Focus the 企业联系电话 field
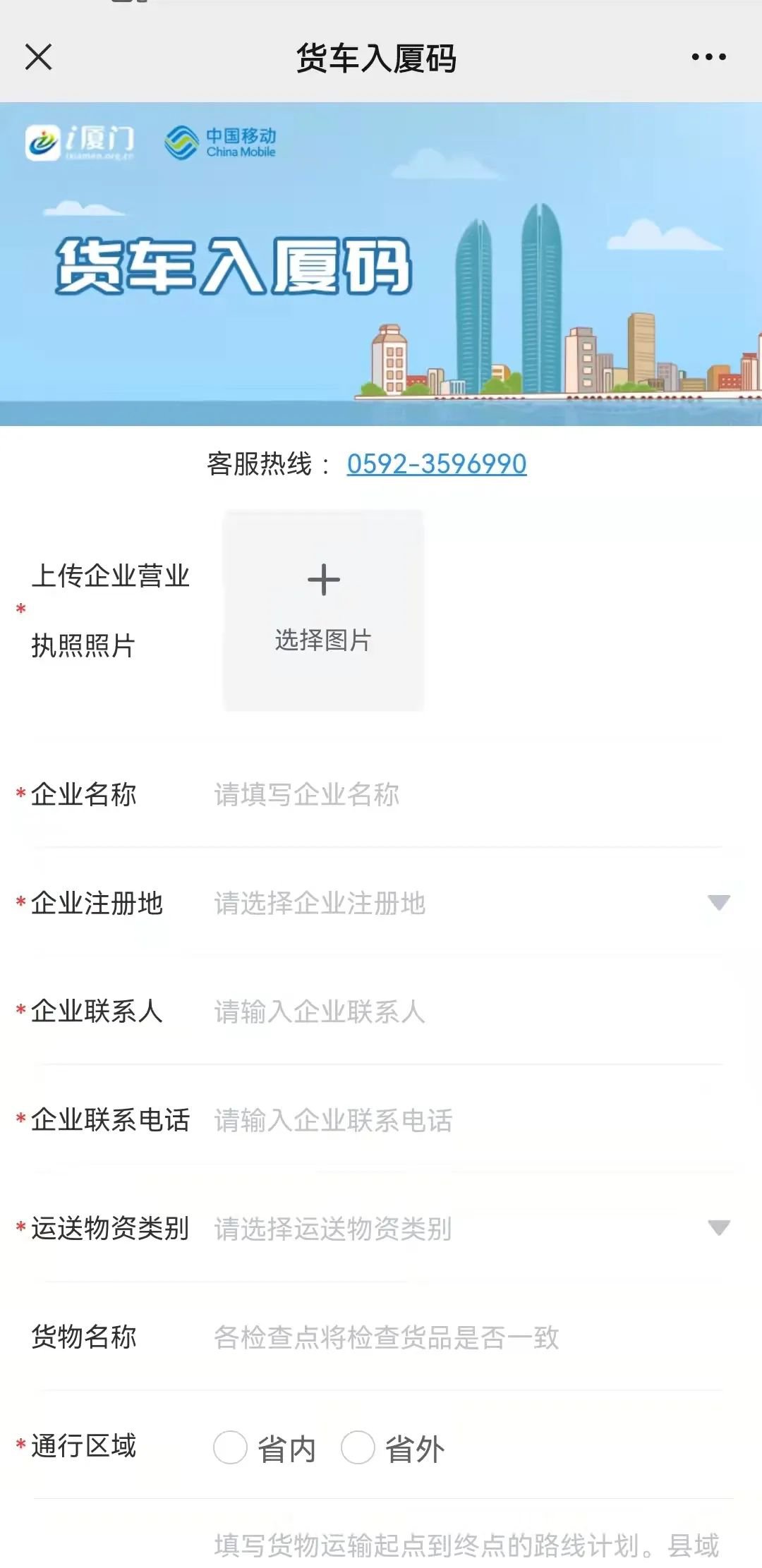Screen dimensions: 762x1568 tap(466, 1121)
